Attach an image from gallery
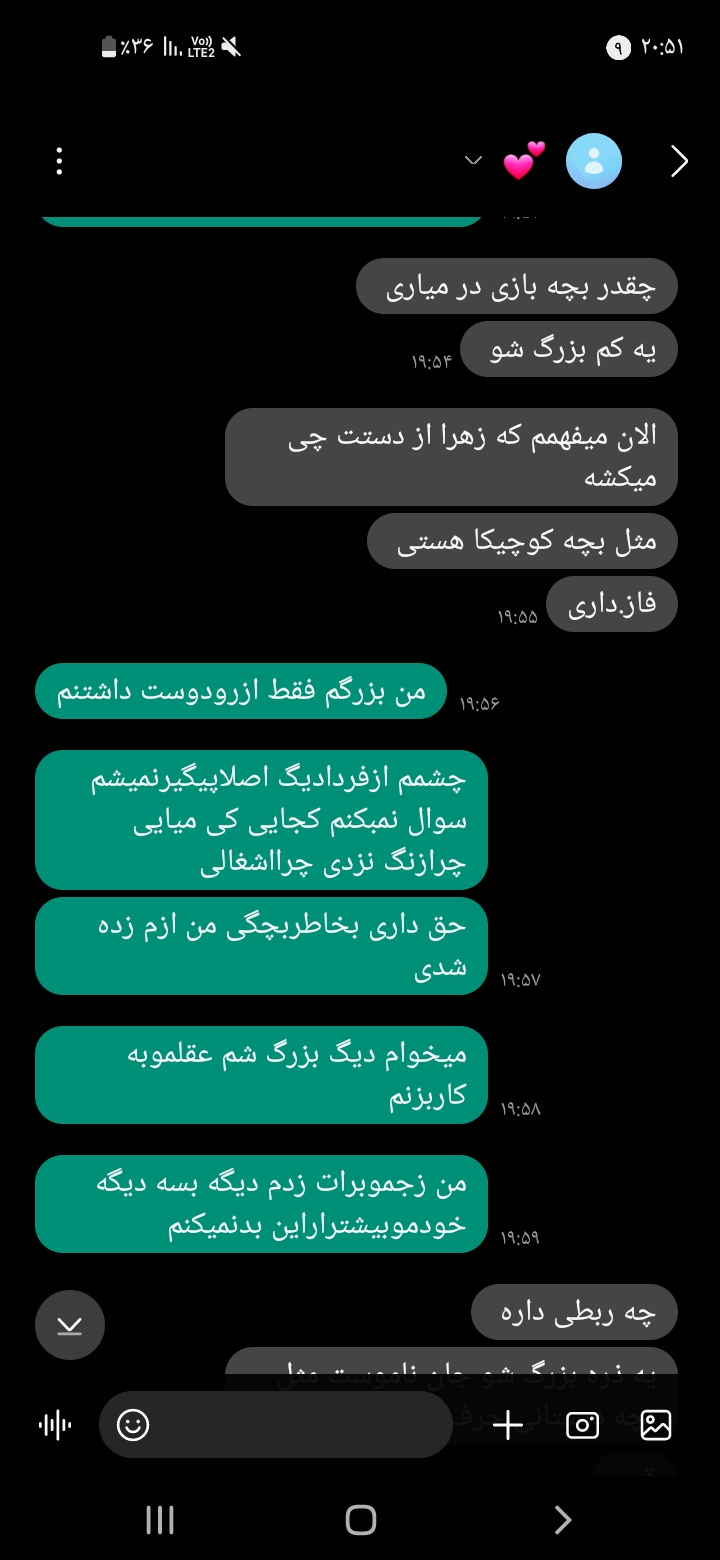This screenshot has width=720, height=1560. coord(656,1425)
